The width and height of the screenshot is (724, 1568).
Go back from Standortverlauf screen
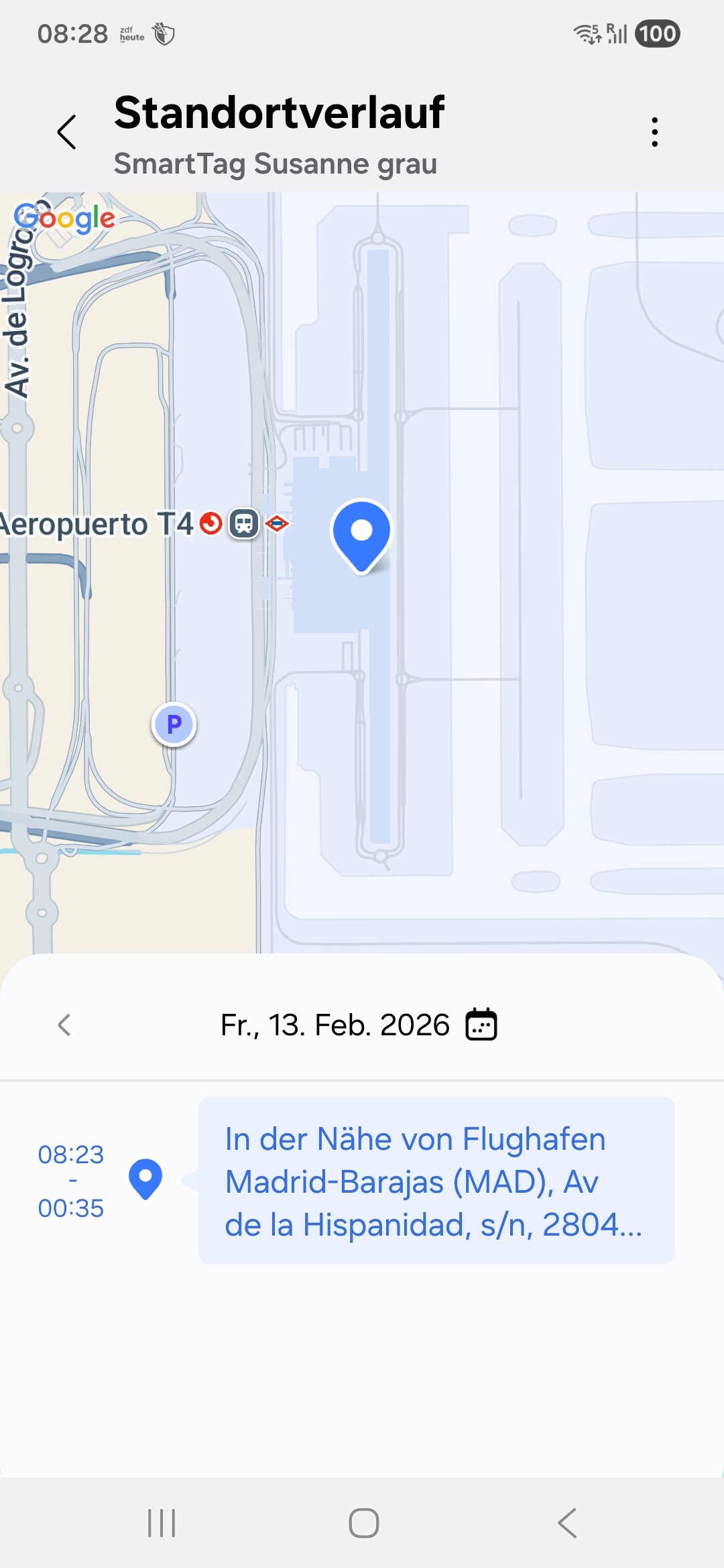(67, 132)
